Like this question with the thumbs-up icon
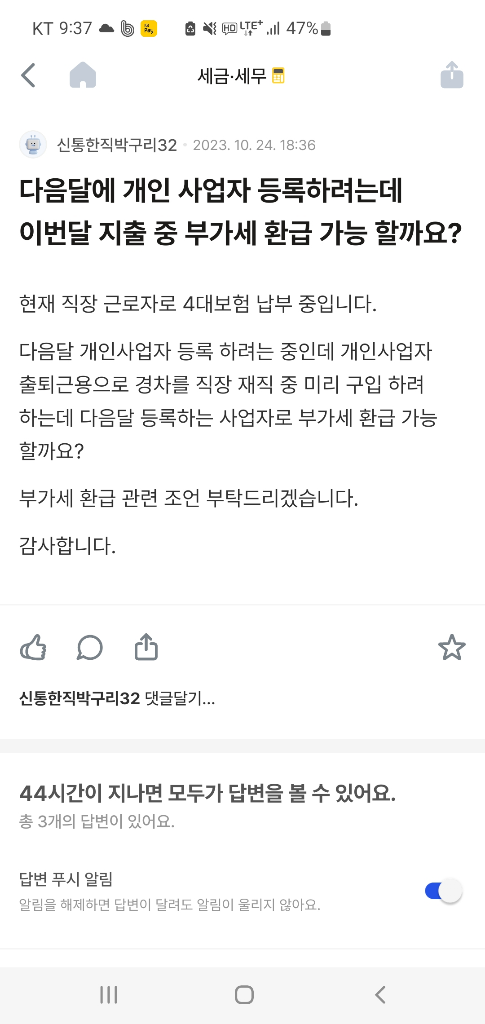 click(x=33, y=648)
